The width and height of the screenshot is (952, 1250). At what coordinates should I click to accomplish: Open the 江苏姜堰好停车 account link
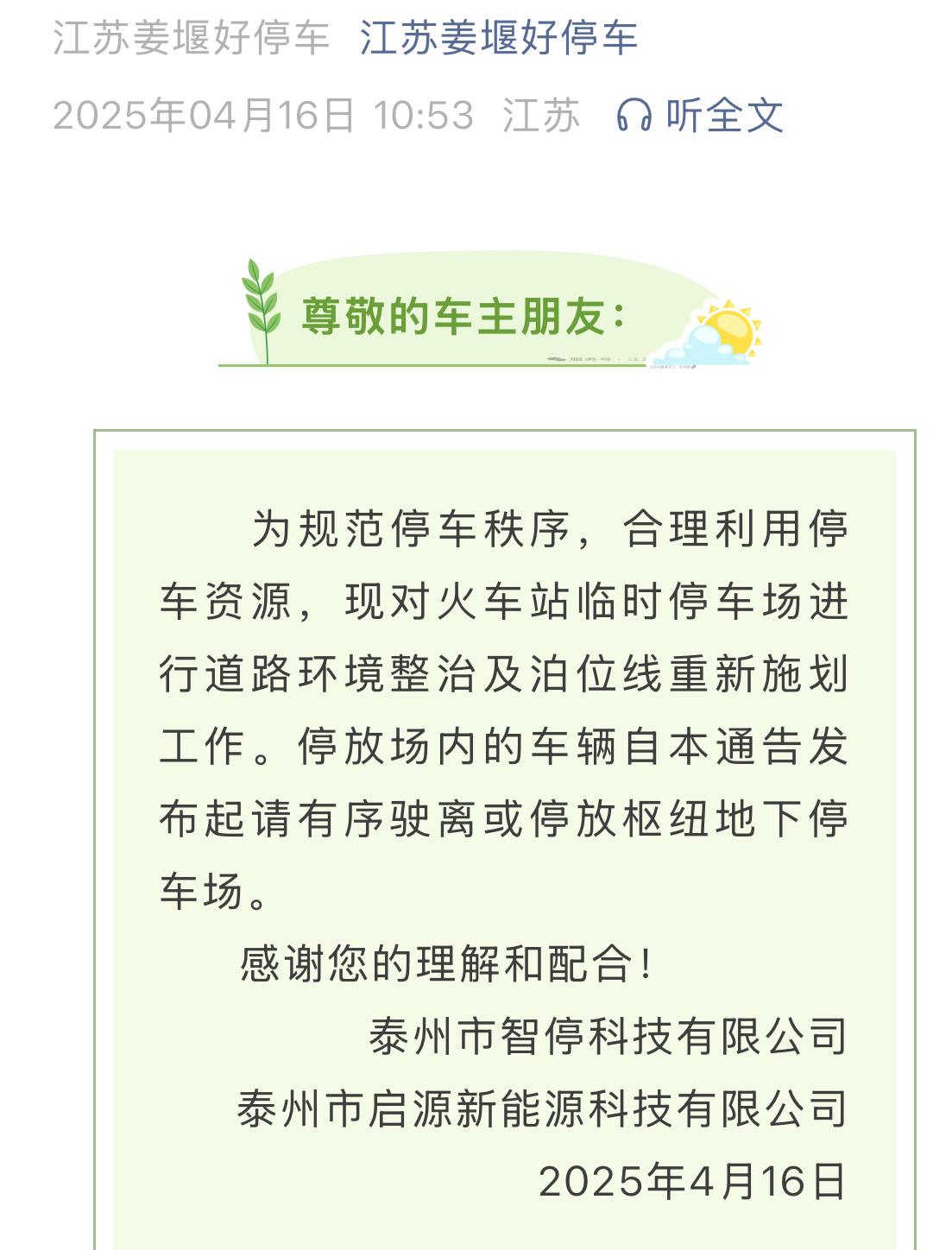pyautogui.click(x=498, y=39)
